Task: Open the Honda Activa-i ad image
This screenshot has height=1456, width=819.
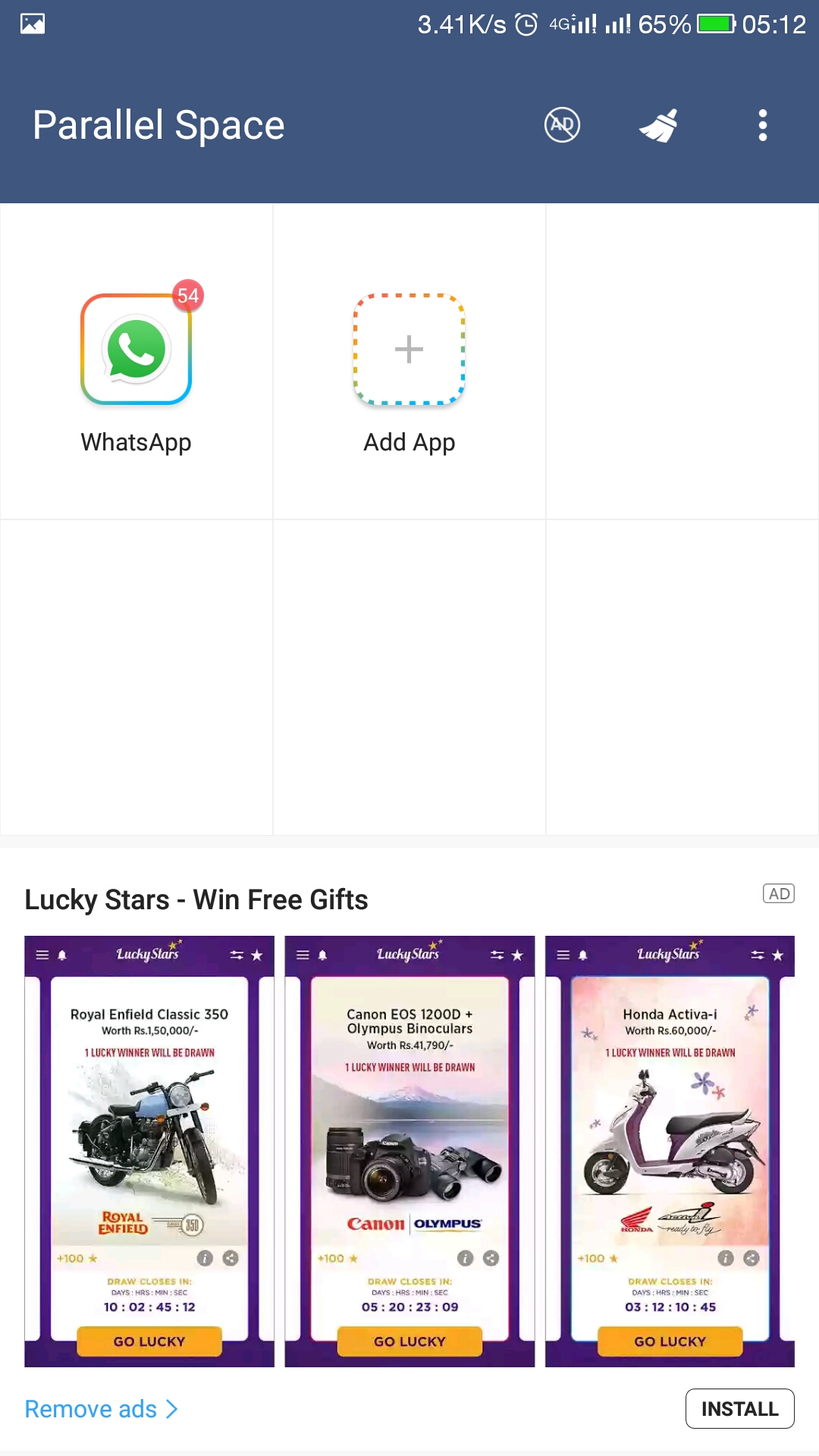Action: pos(670,1151)
